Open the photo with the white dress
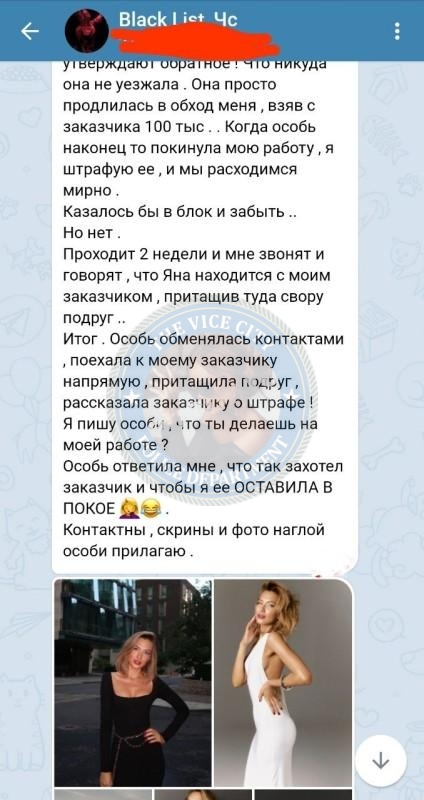The width and height of the screenshot is (424, 800). point(283,683)
